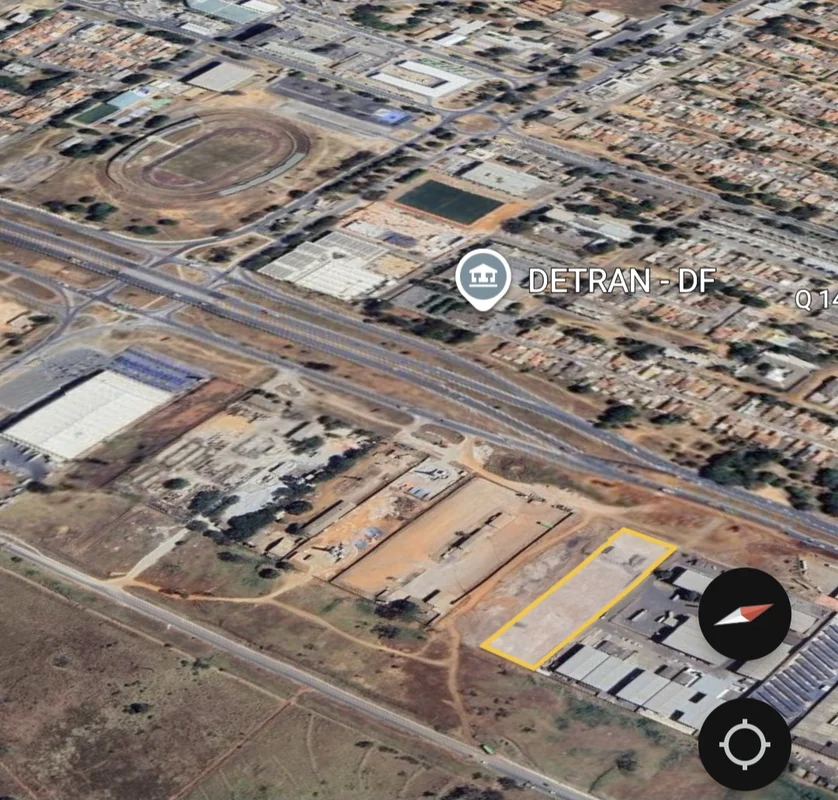Tap the compass to reset map orientation

click(744, 614)
